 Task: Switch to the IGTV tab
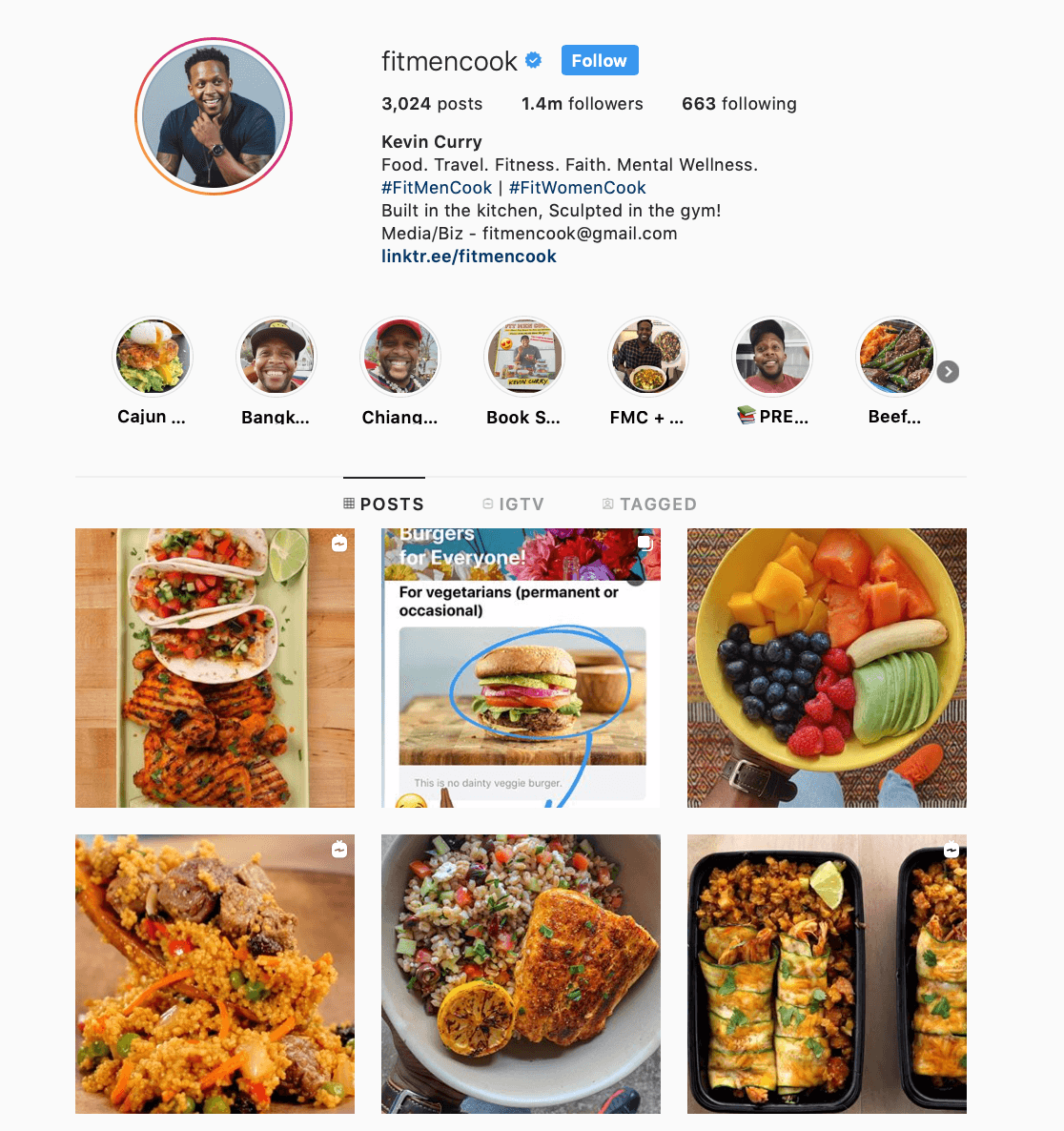[513, 504]
